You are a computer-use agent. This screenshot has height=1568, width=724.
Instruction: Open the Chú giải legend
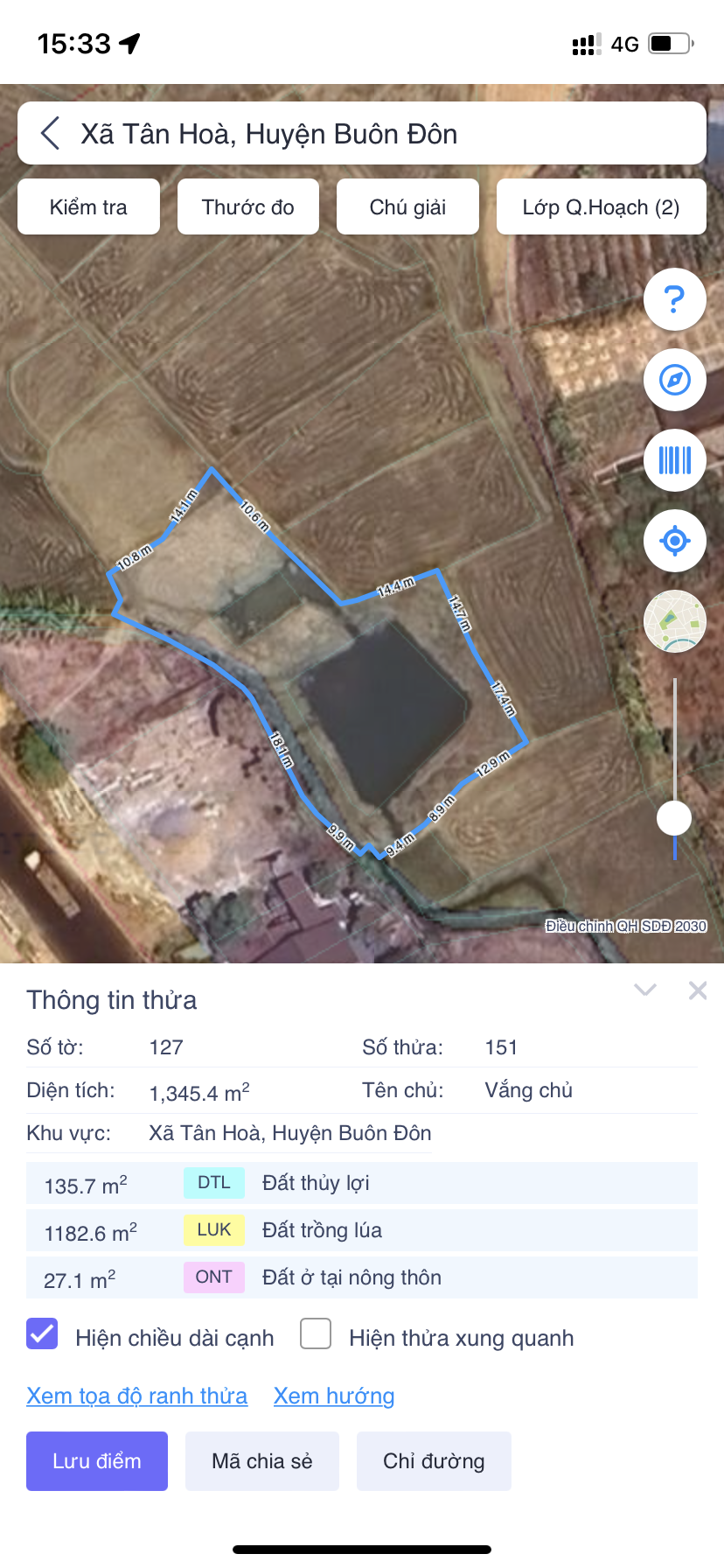407,207
